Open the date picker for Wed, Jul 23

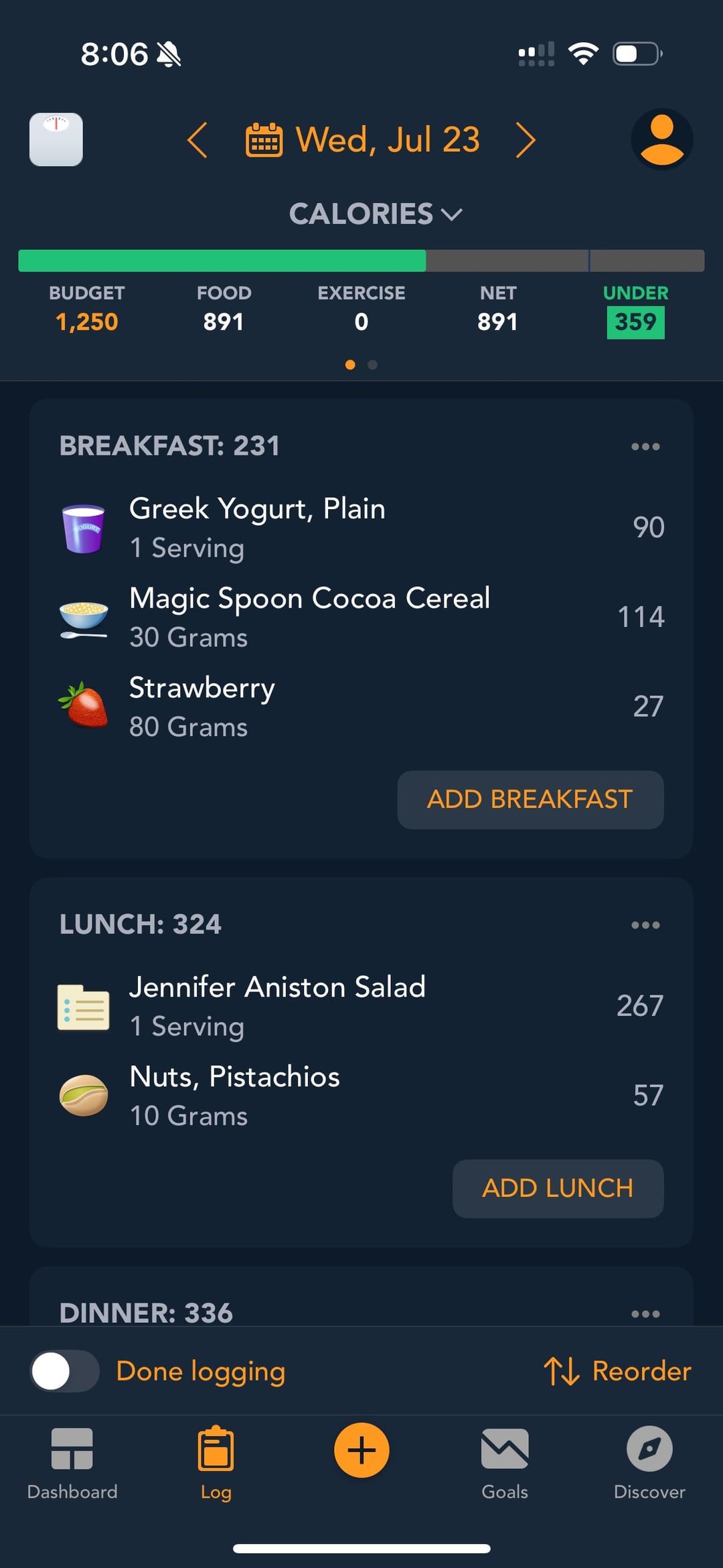click(x=362, y=140)
